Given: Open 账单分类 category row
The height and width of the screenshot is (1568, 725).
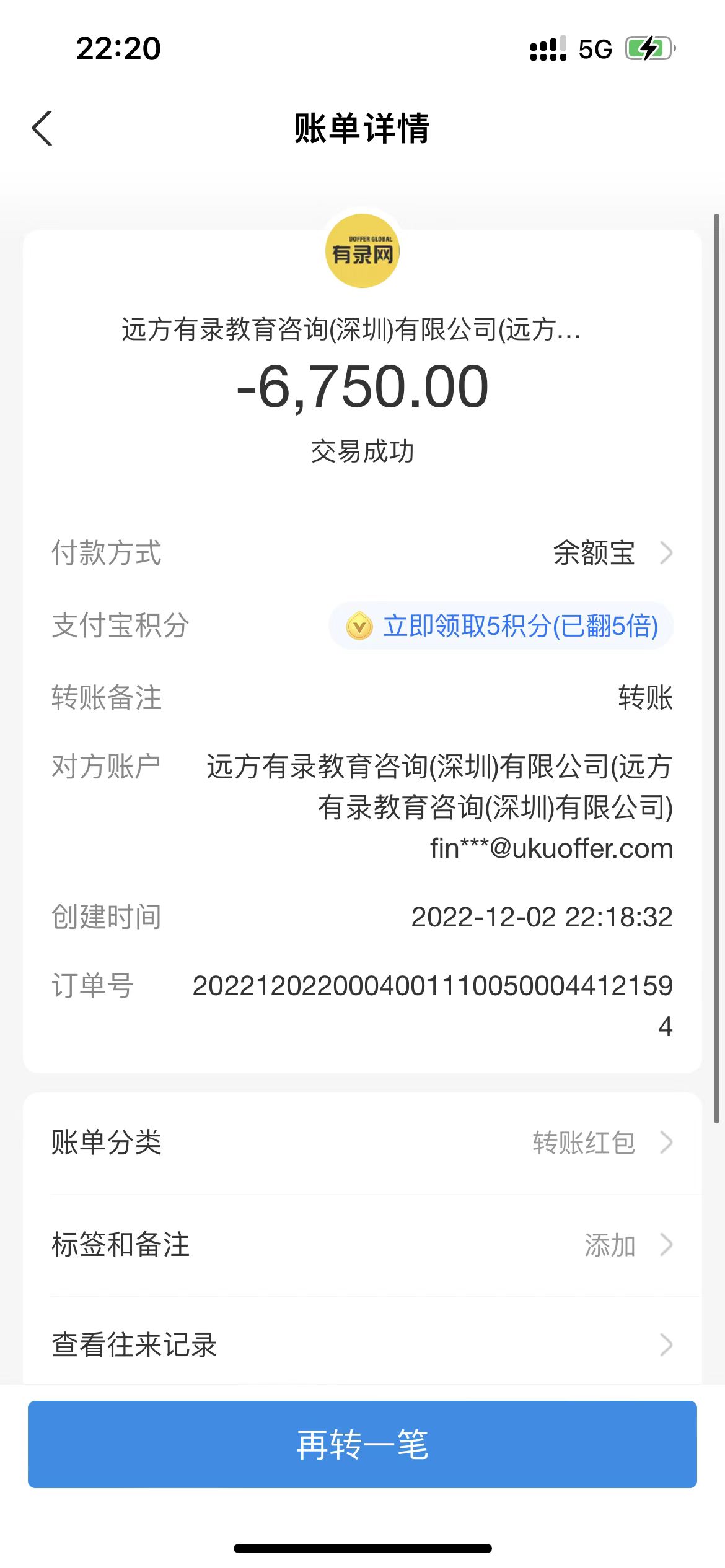Looking at the screenshot, I should pos(362,1143).
